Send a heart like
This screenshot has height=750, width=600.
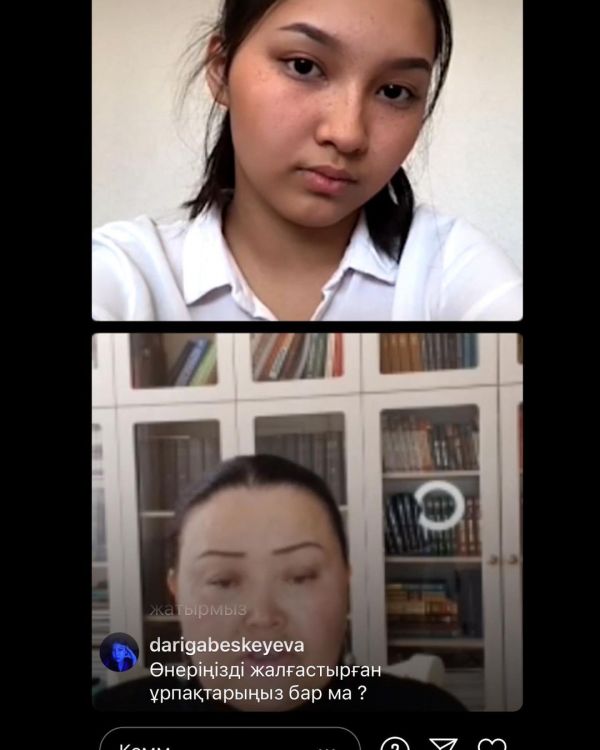(491, 745)
